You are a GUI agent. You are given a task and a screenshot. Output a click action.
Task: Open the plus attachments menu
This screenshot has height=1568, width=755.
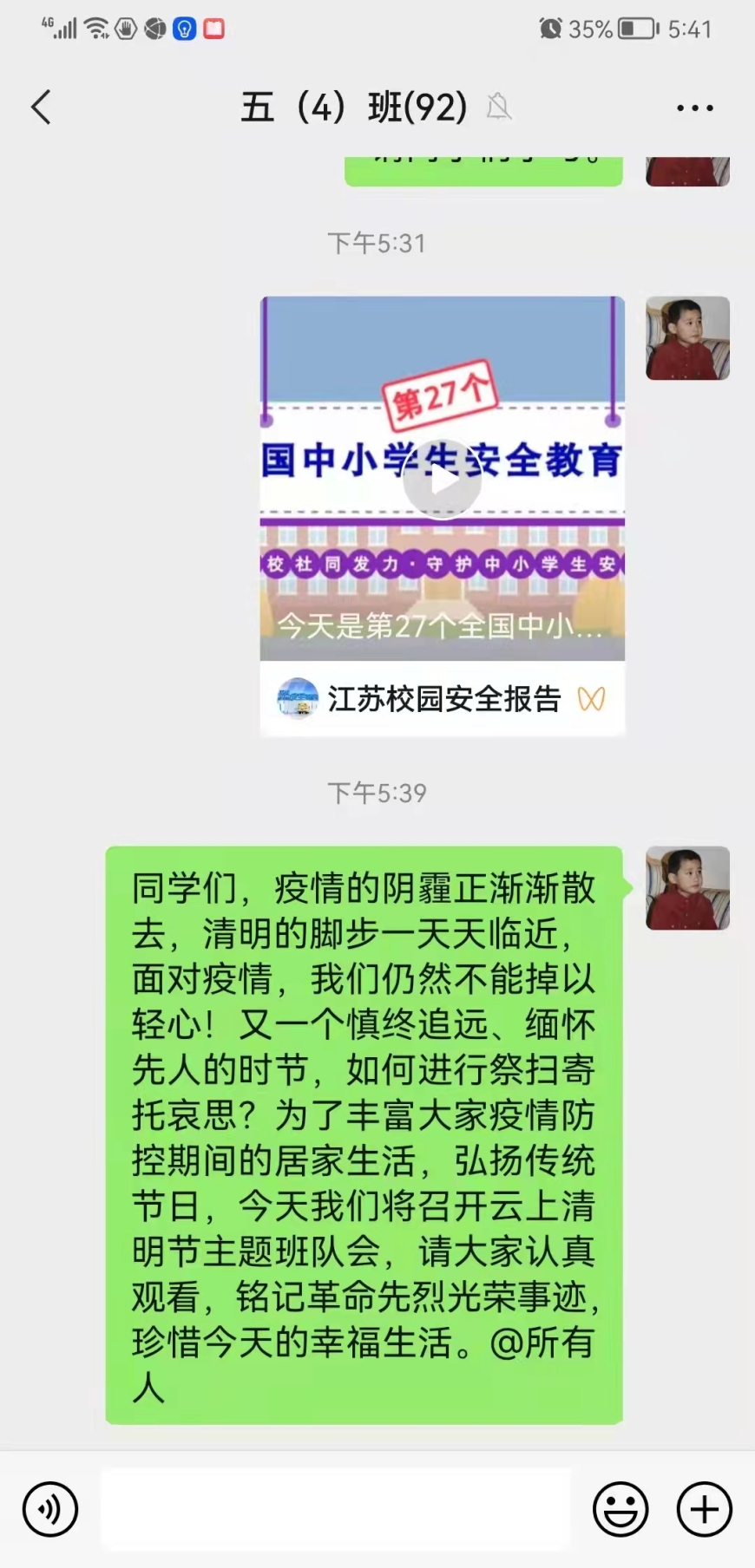tap(704, 1509)
